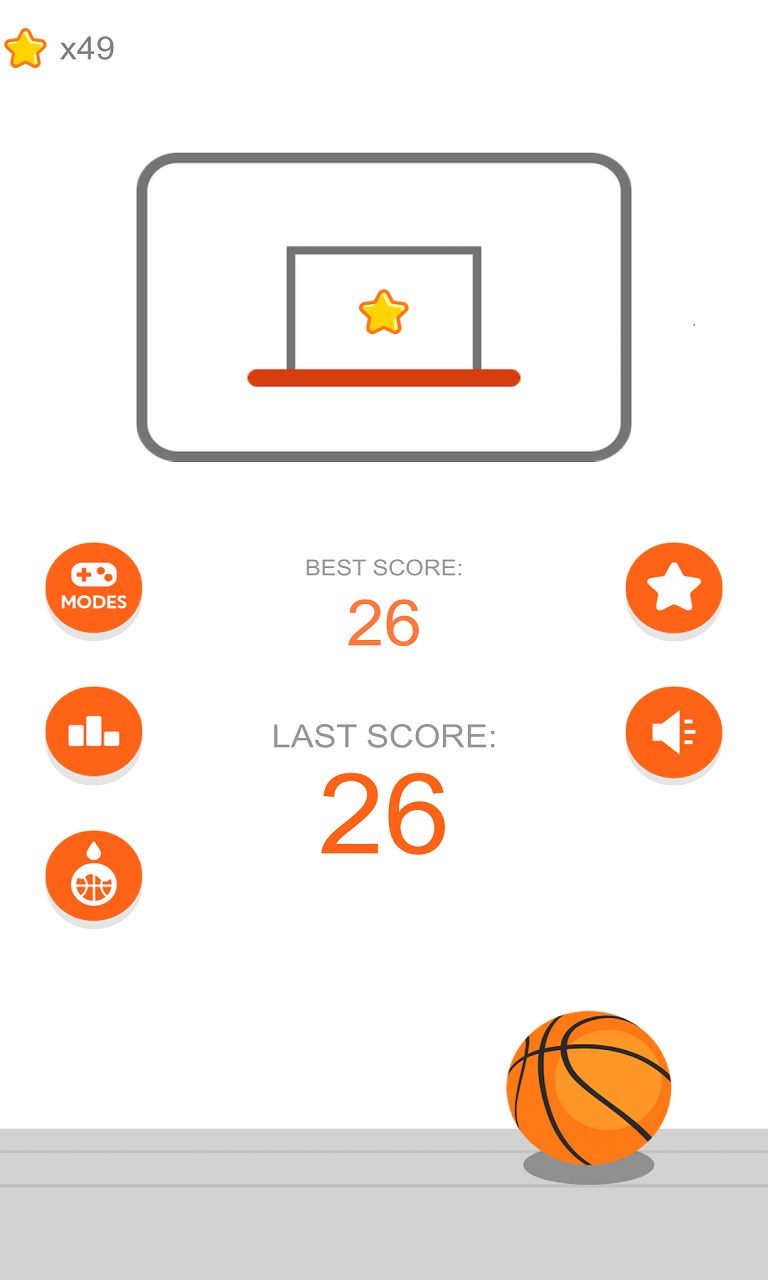The image size is (768, 1280).
Task: Mute the game sound
Action: (673, 732)
